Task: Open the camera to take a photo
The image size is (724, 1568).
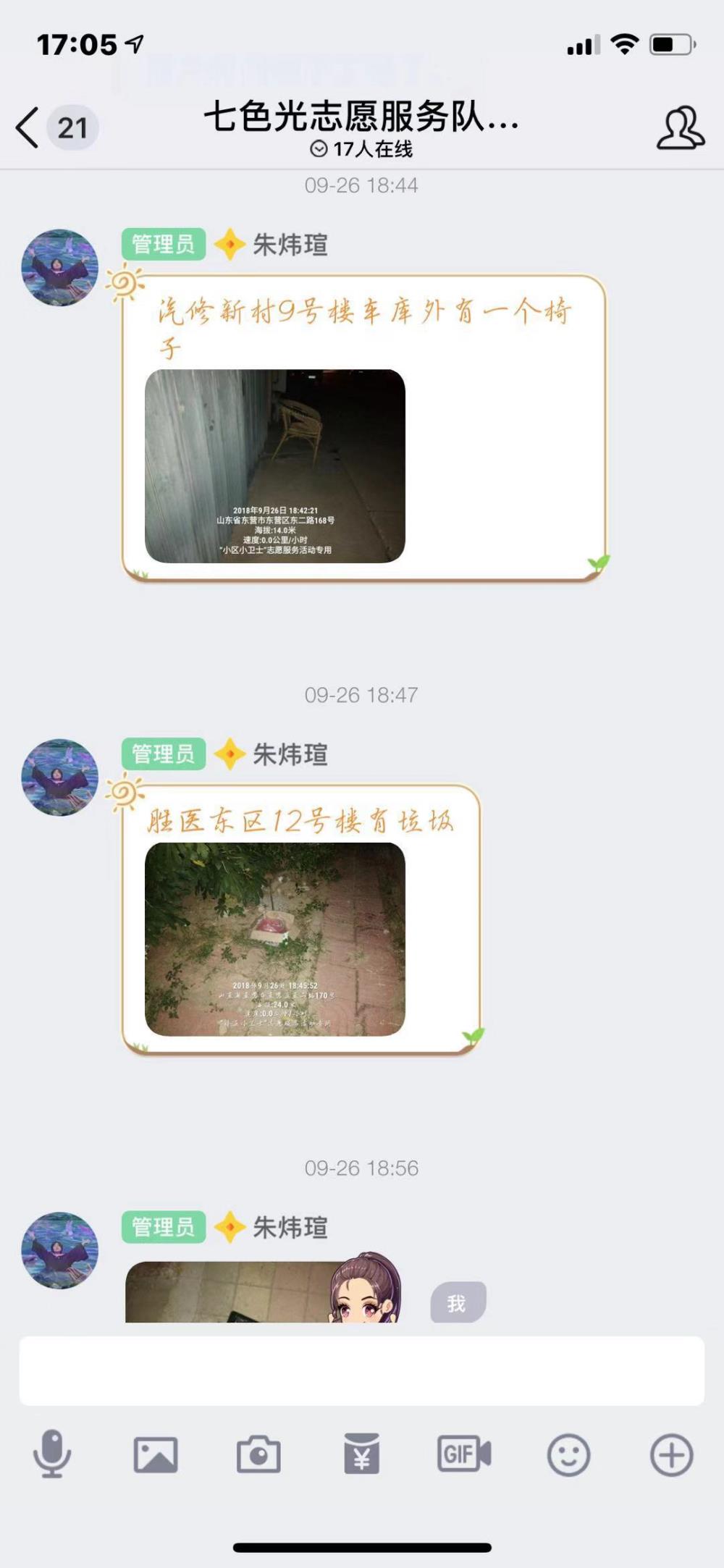Action: (x=258, y=1454)
